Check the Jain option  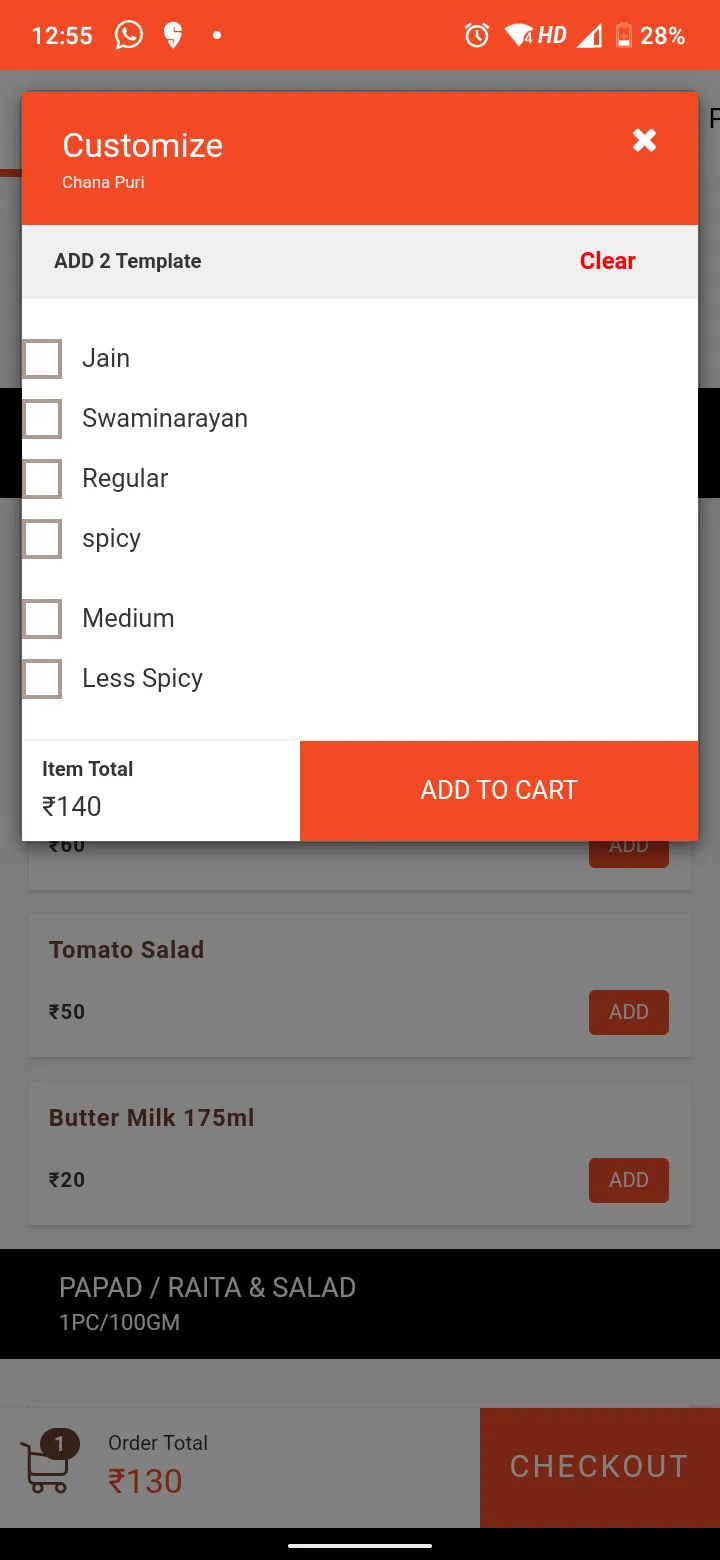point(42,359)
